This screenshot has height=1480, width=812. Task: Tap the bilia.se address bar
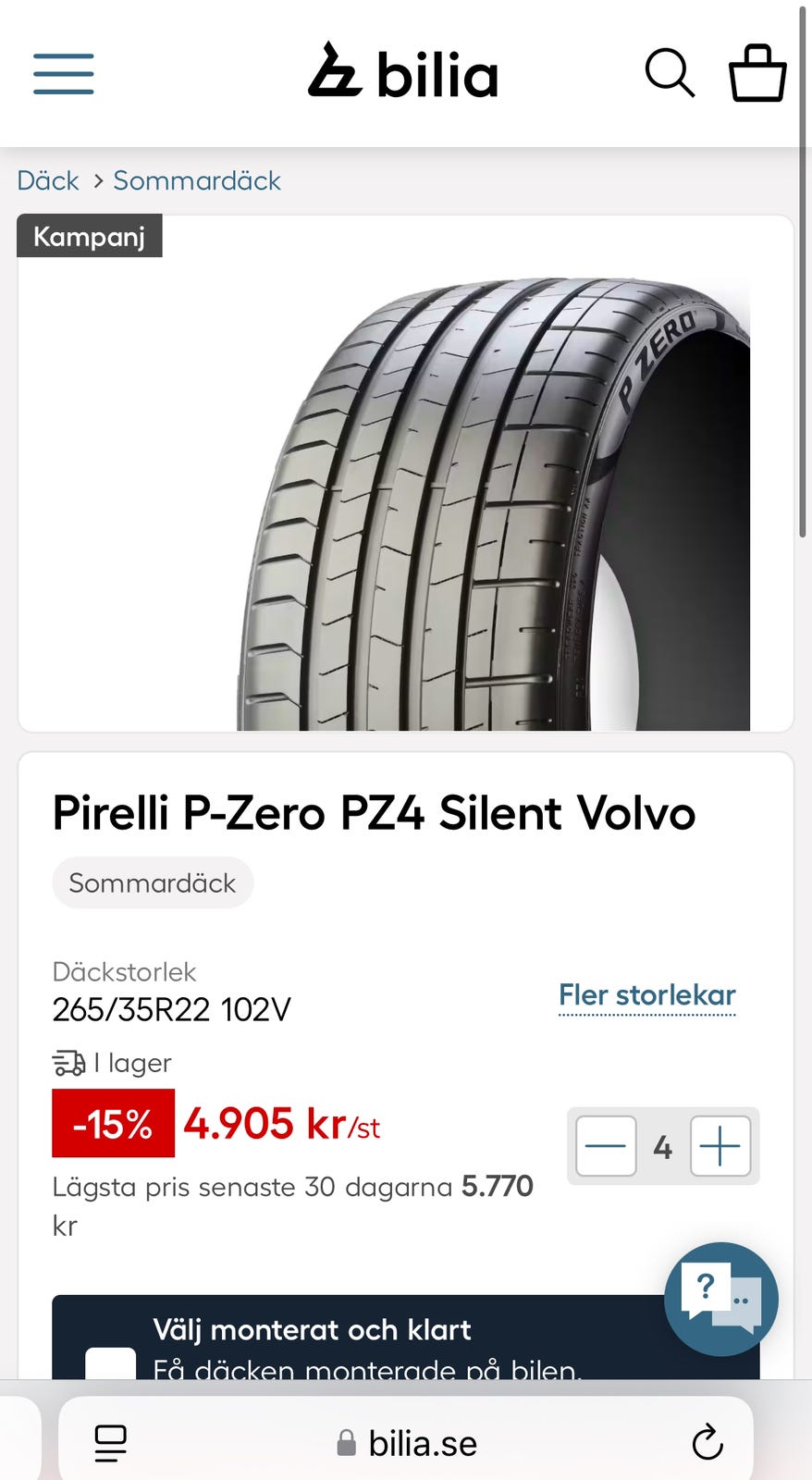pos(407,1442)
